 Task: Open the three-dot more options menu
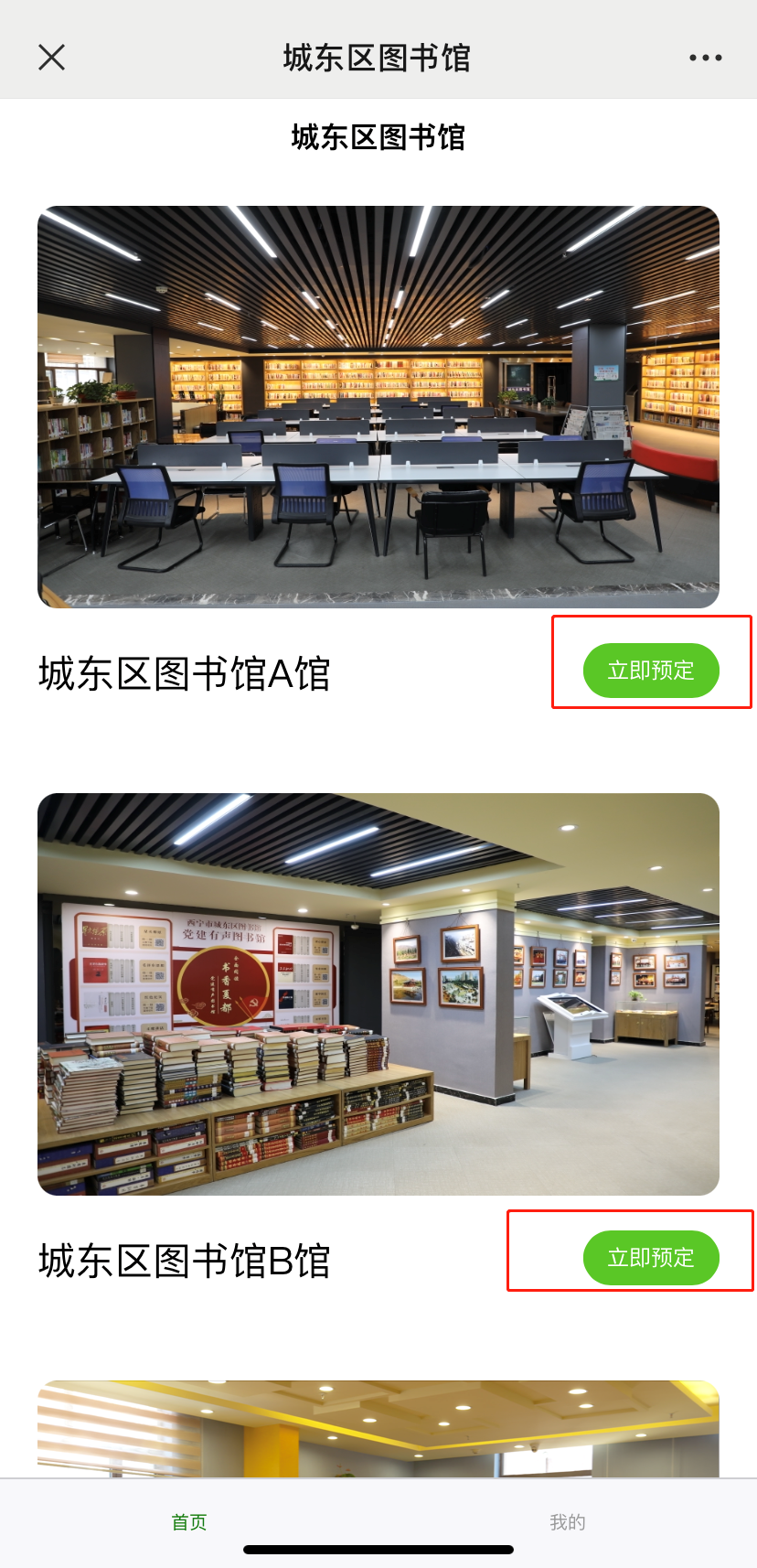[705, 58]
